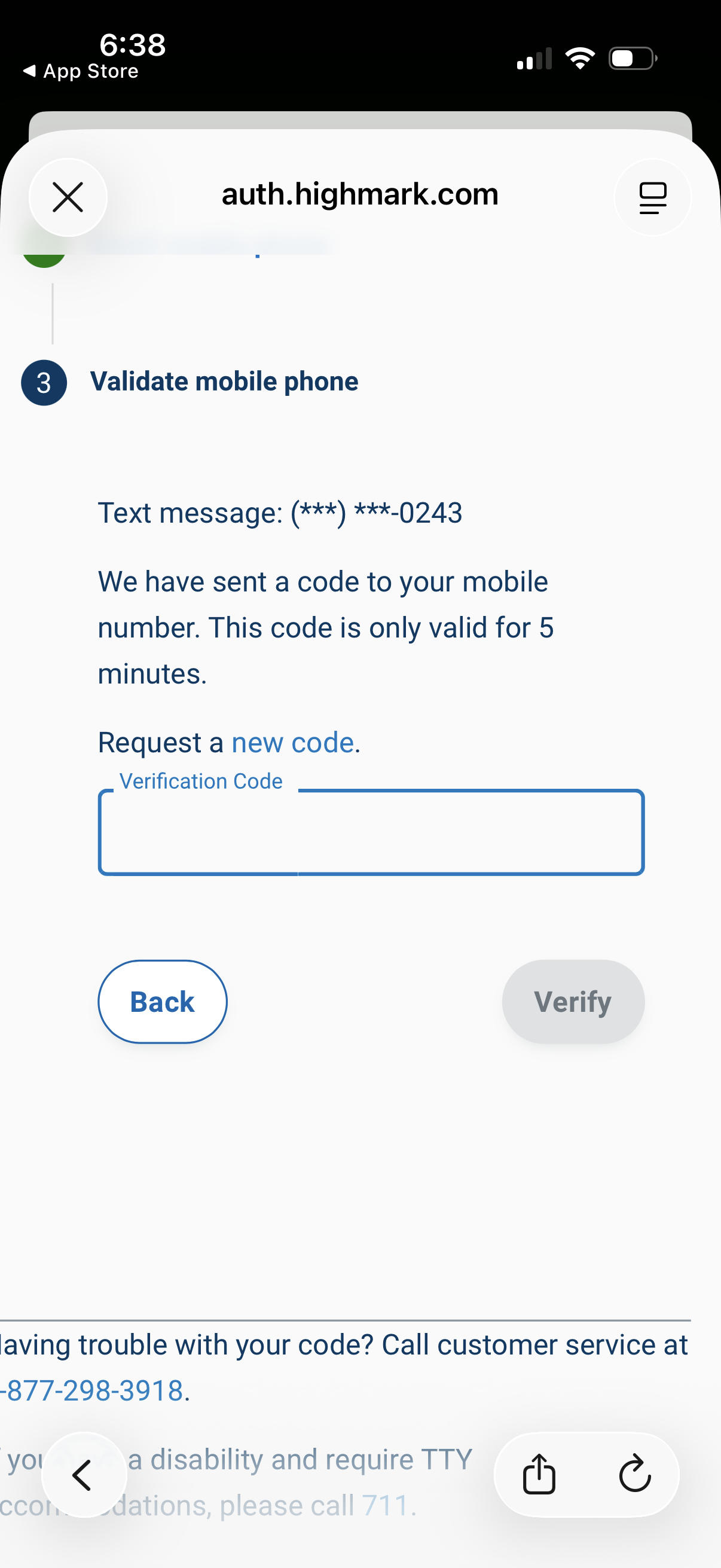Viewport: 721px width, 1568px height.
Task: Open page options via the top-right icon
Action: (652, 197)
